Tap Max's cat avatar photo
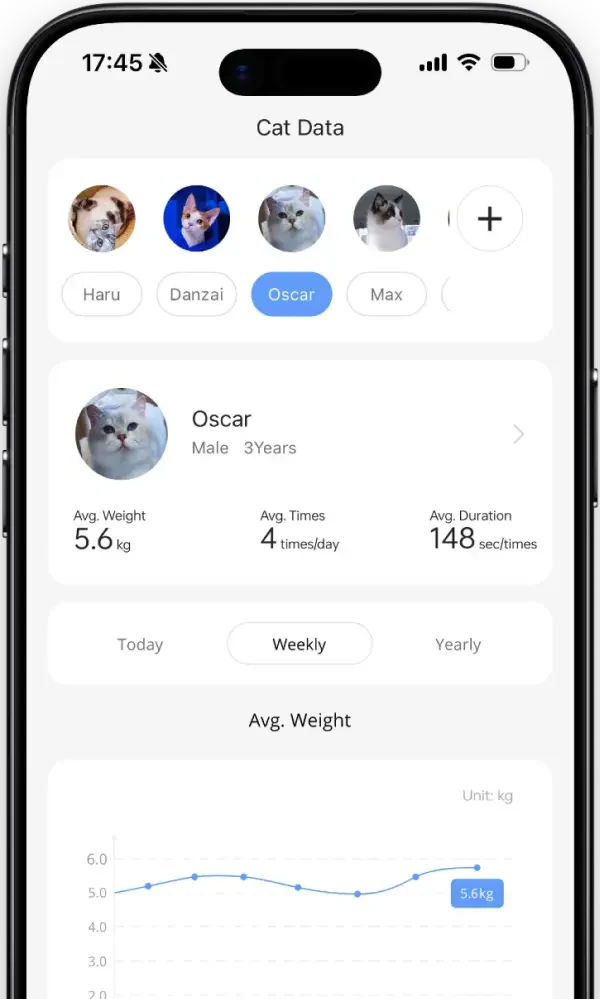The width and height of the screenshot is (600, 999). 386,218
